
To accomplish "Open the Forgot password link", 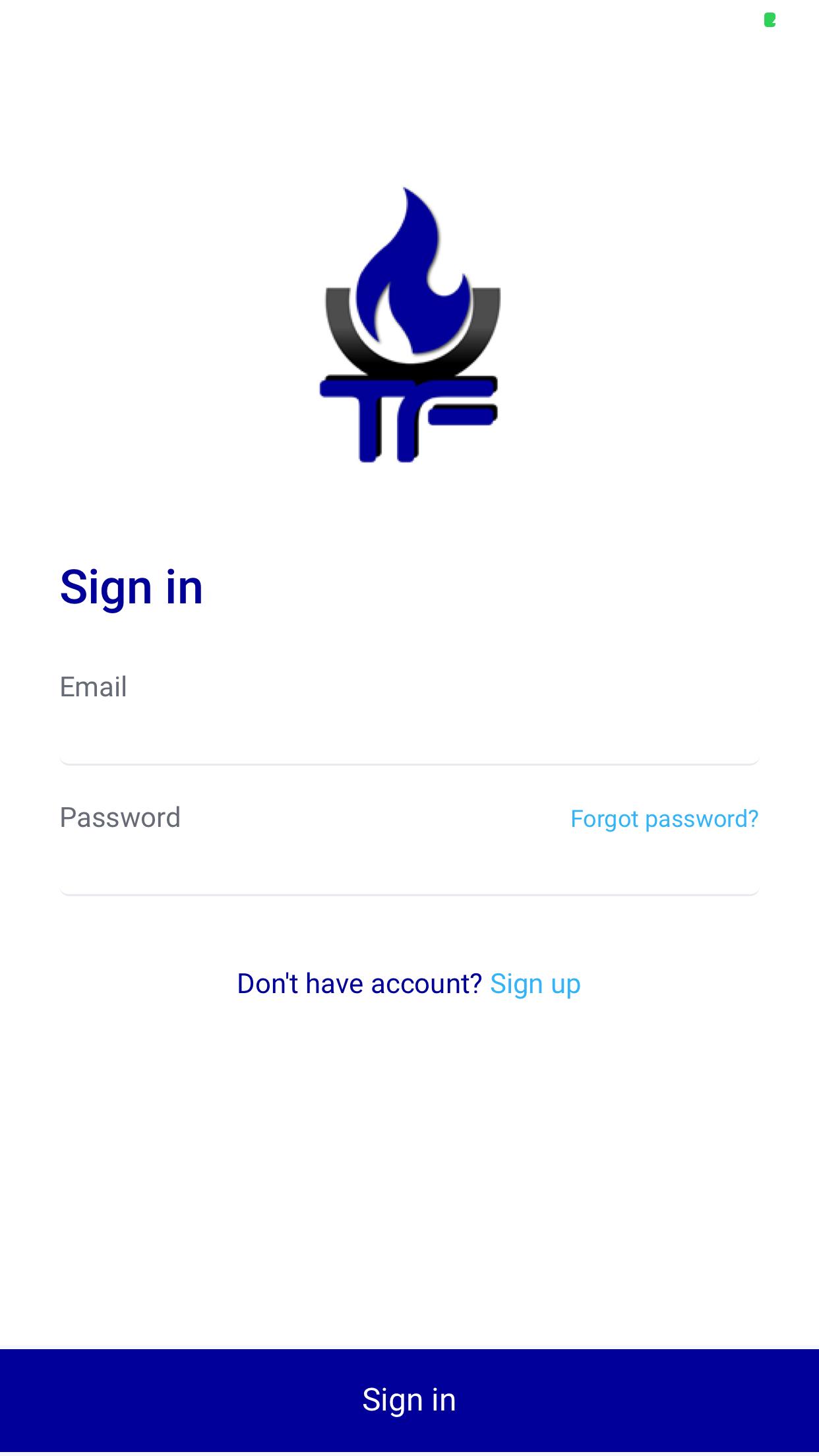I will click(x=664, y=819).
